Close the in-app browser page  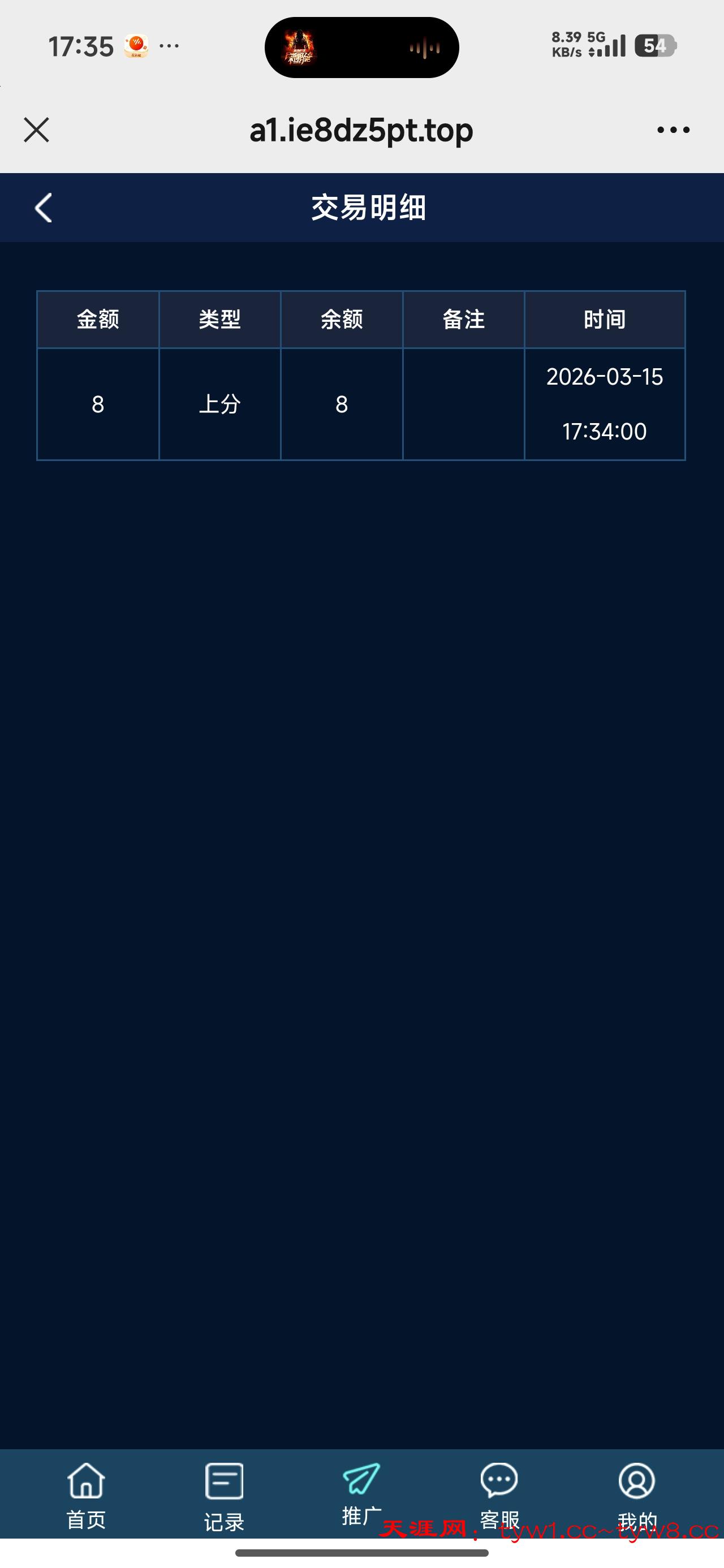37,130
